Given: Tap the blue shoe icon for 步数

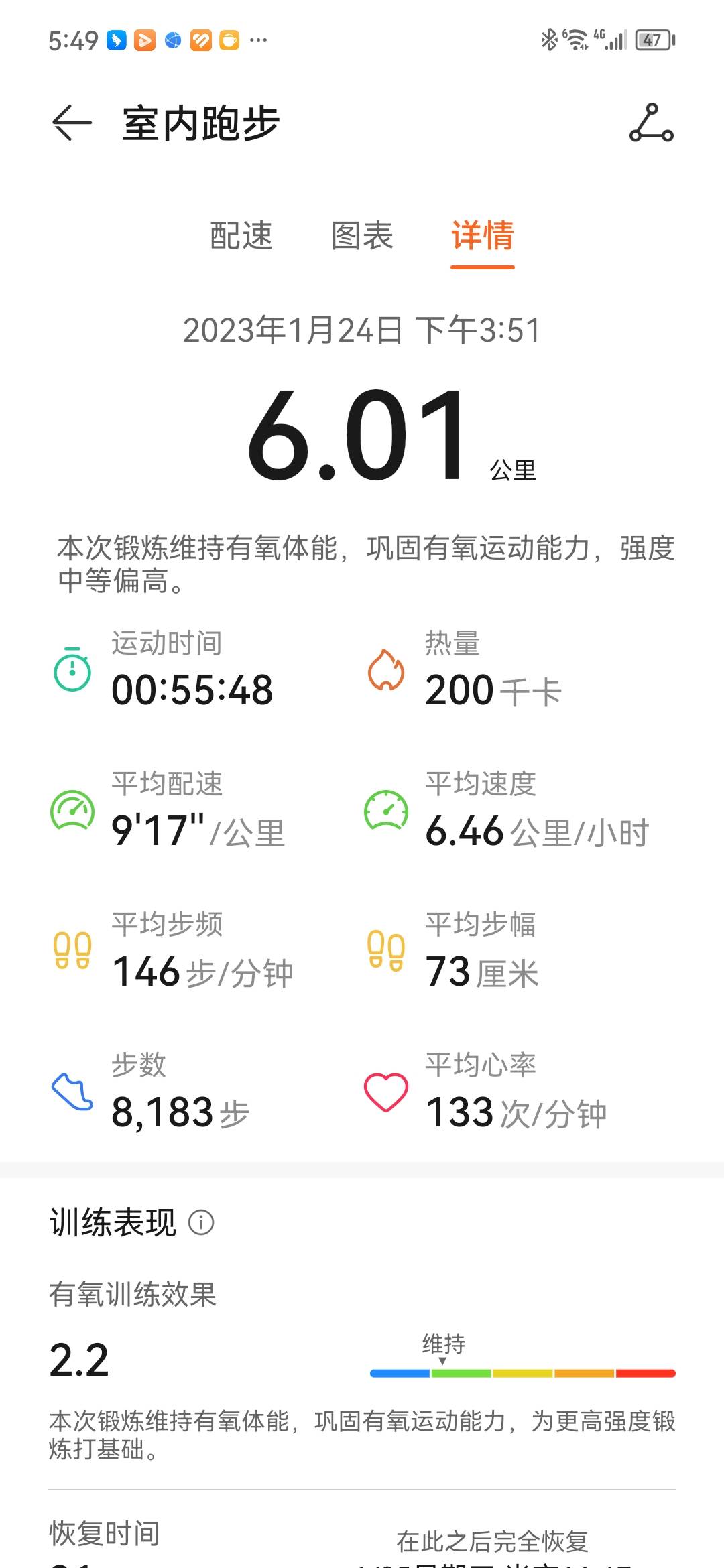Looking at the screenshot, I should tap(74, 1091).
